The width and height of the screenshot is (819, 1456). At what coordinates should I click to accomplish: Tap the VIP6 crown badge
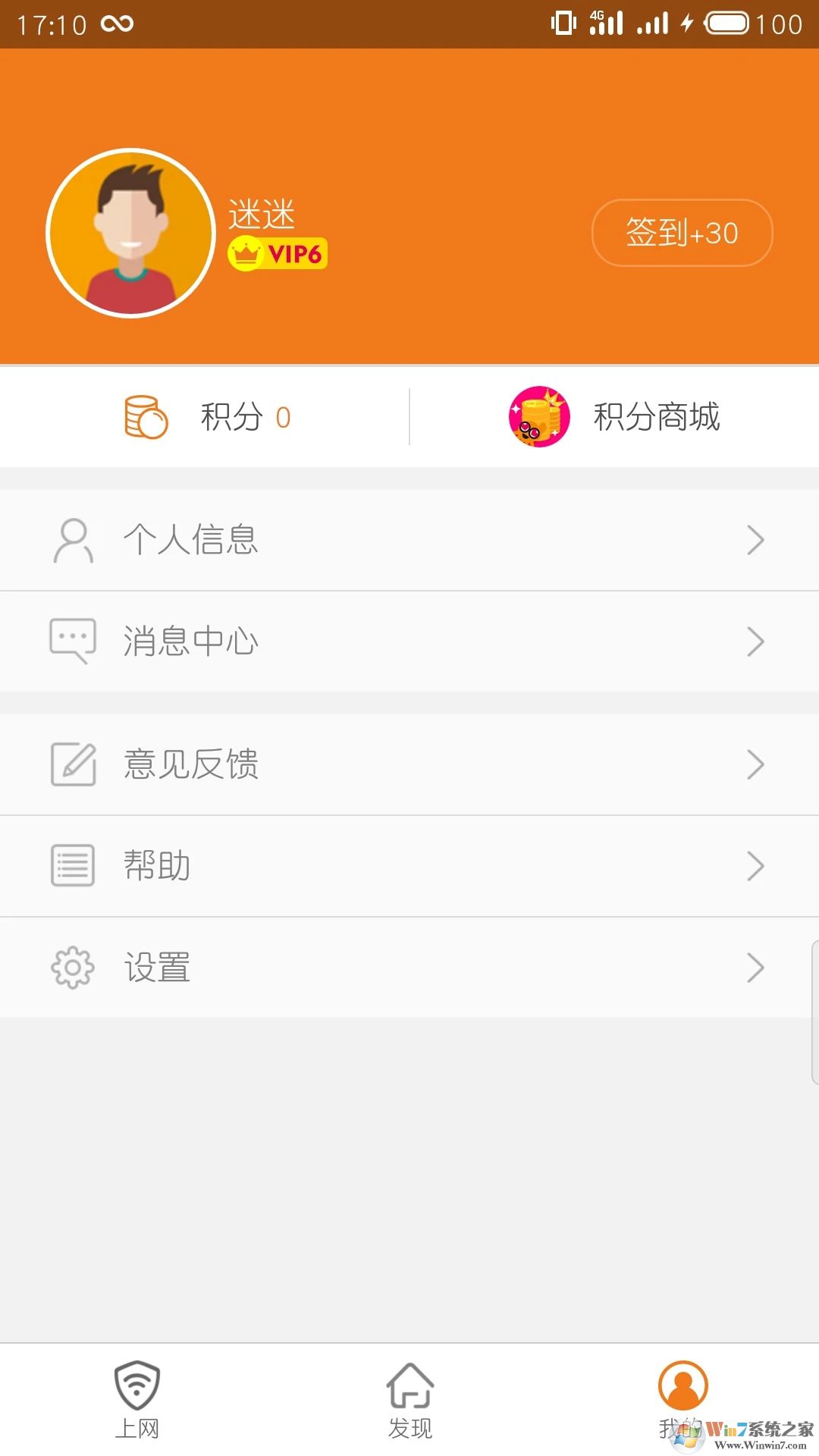[x=278, y=253]
